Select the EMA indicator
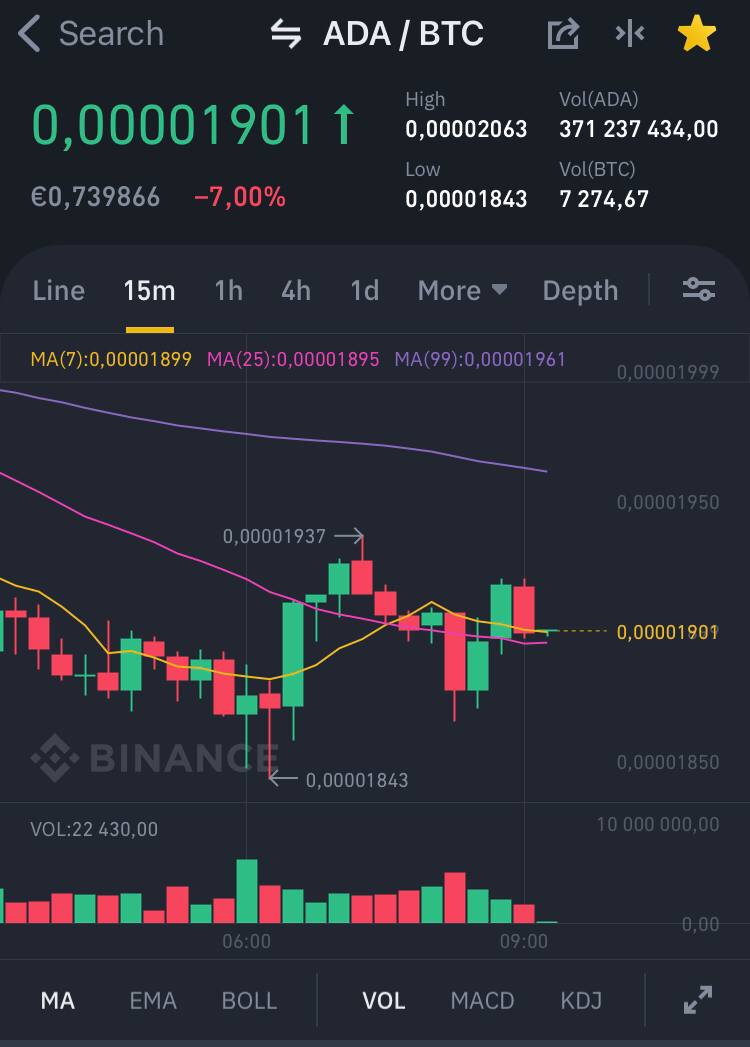 coord(153,1000)
